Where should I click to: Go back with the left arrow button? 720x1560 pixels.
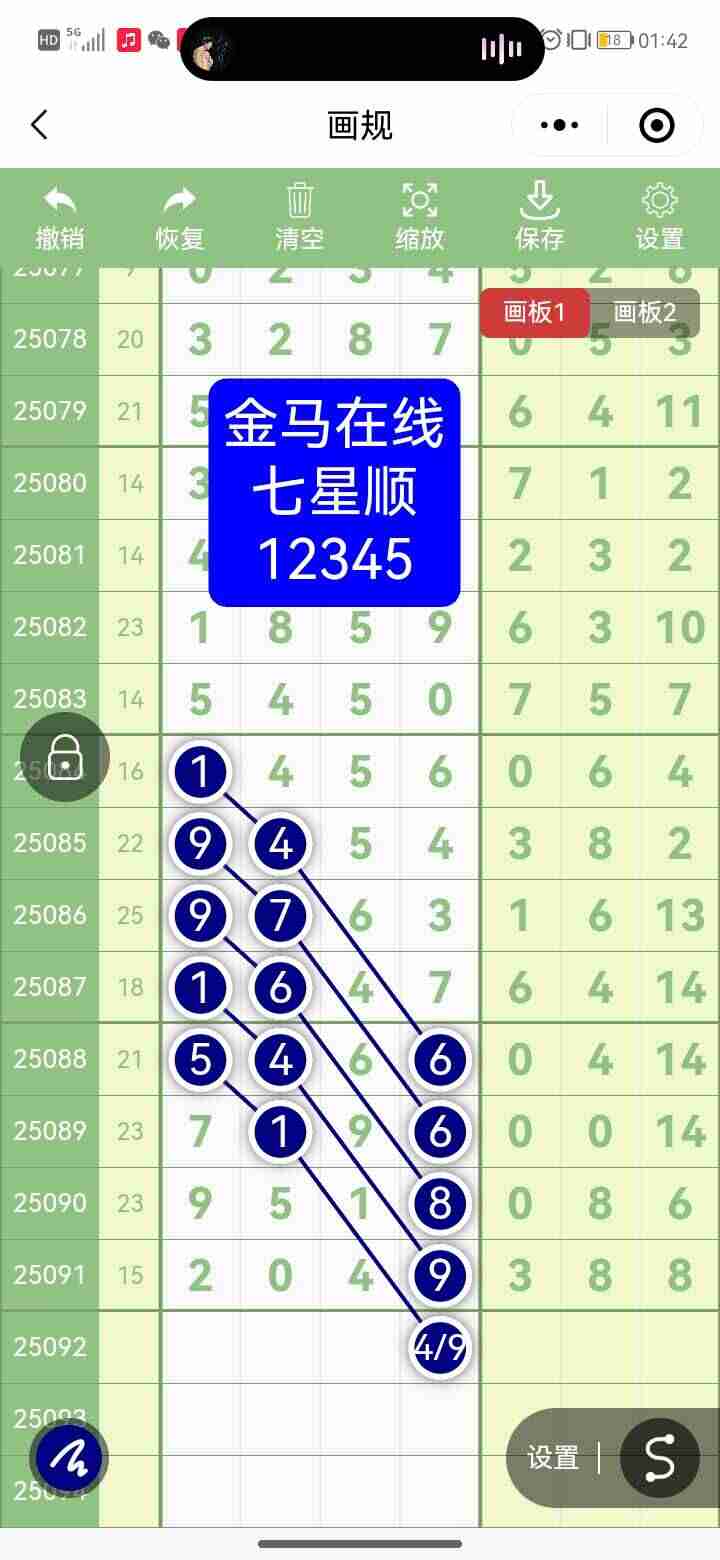tap(38, 124)
